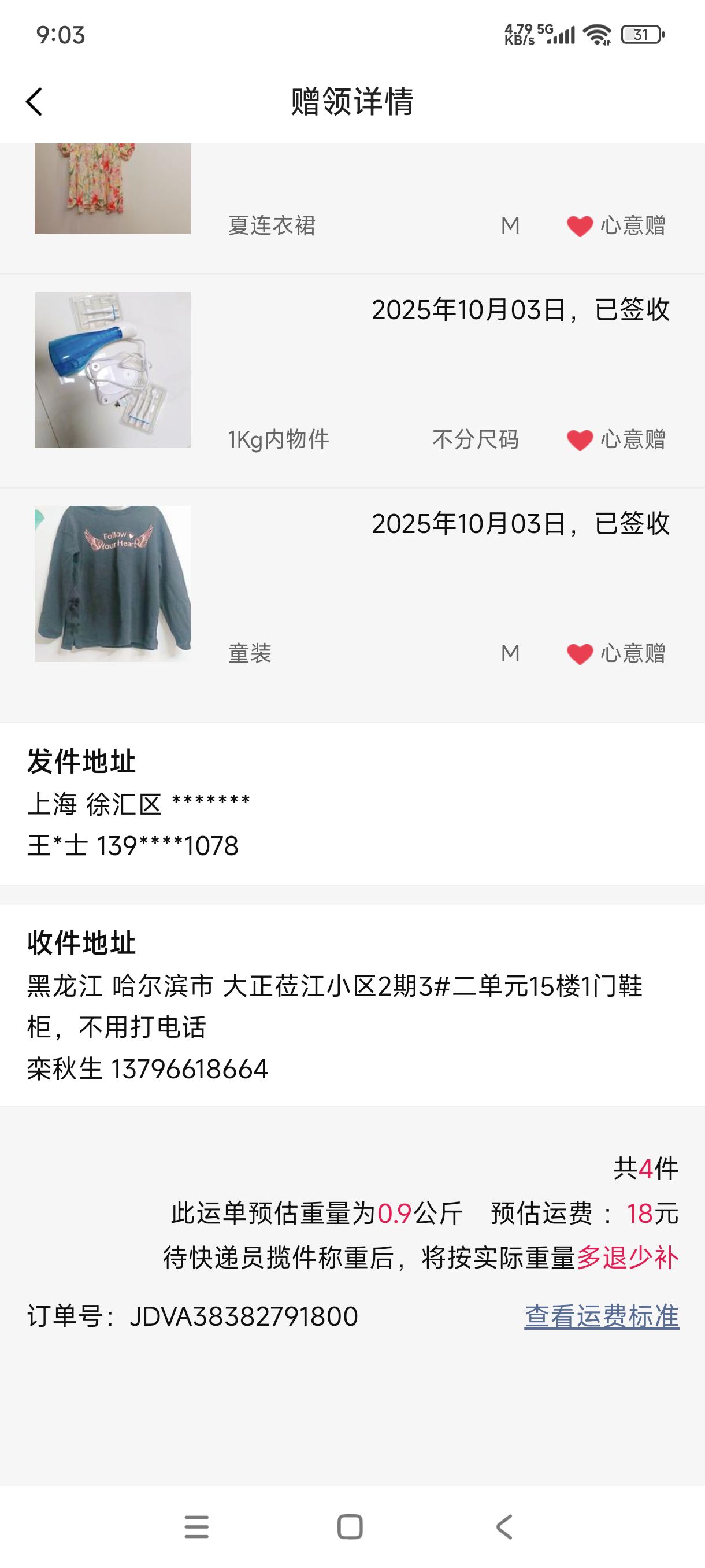Go back from the 赠领详情 page

pyautogui.click(x=35, y=102)
